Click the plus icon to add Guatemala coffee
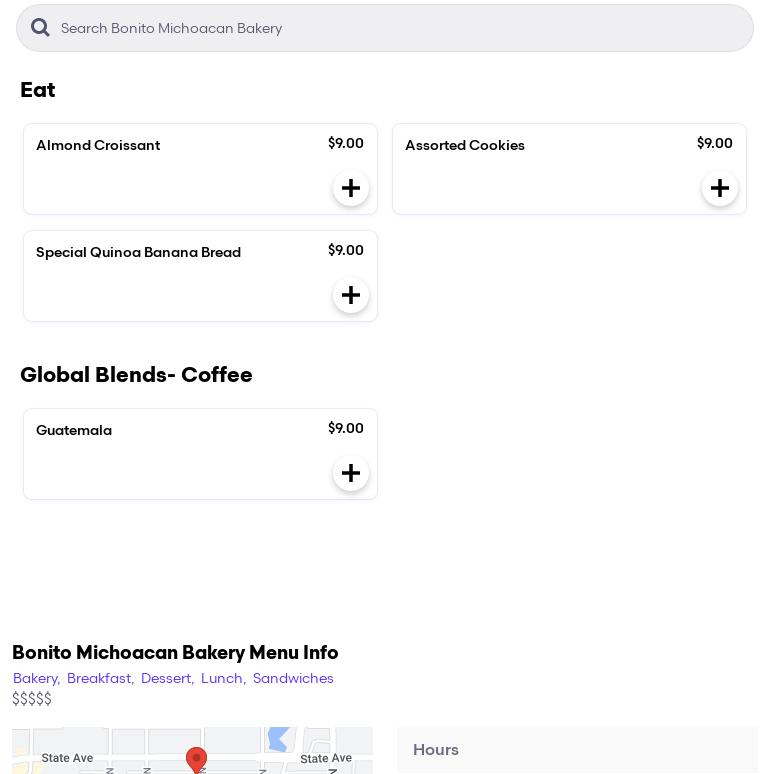 [x=351, y=473]
